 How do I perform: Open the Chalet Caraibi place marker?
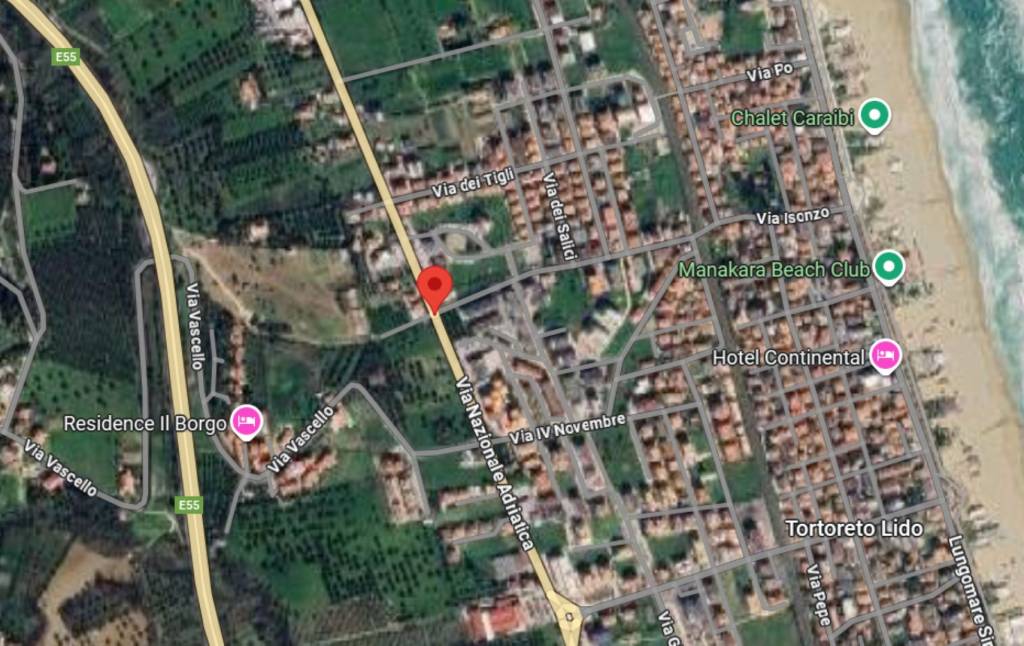click(877, 117)
